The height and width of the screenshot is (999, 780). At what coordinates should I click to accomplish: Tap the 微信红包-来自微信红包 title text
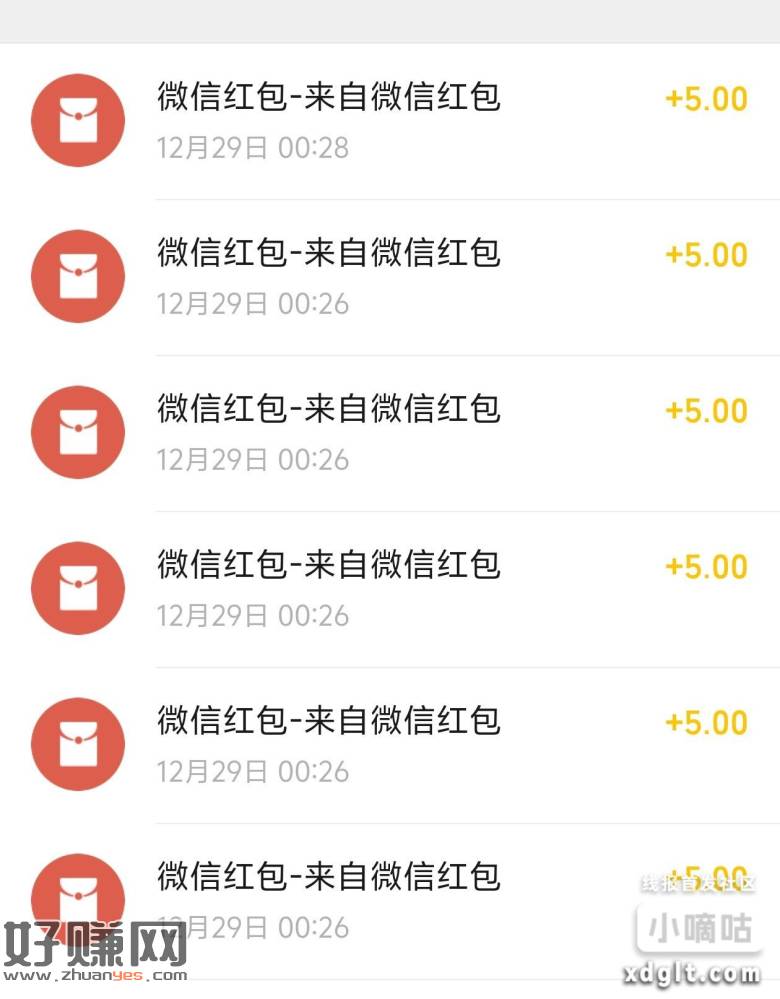point(328,97)
